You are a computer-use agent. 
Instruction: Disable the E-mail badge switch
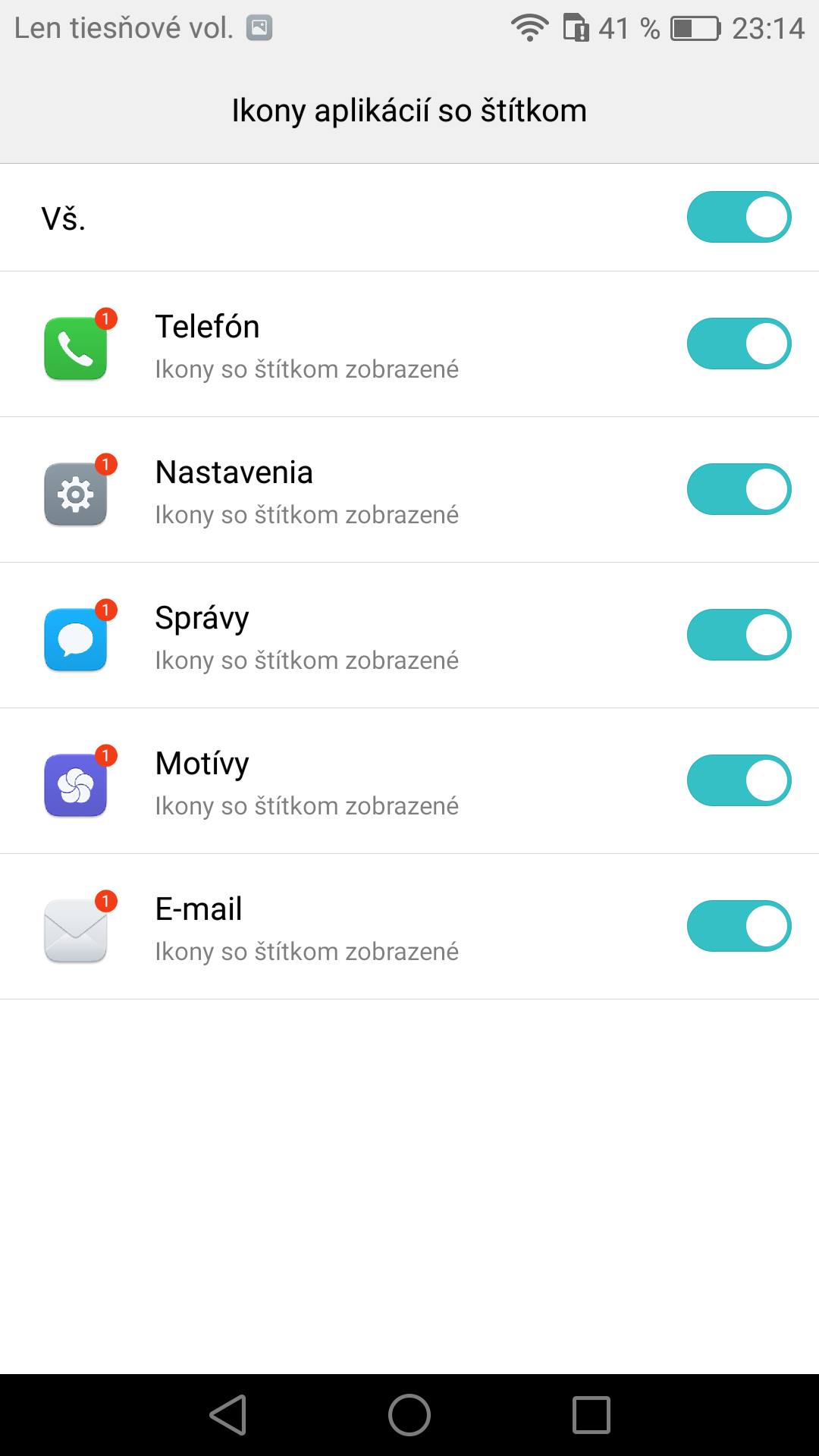739,926
